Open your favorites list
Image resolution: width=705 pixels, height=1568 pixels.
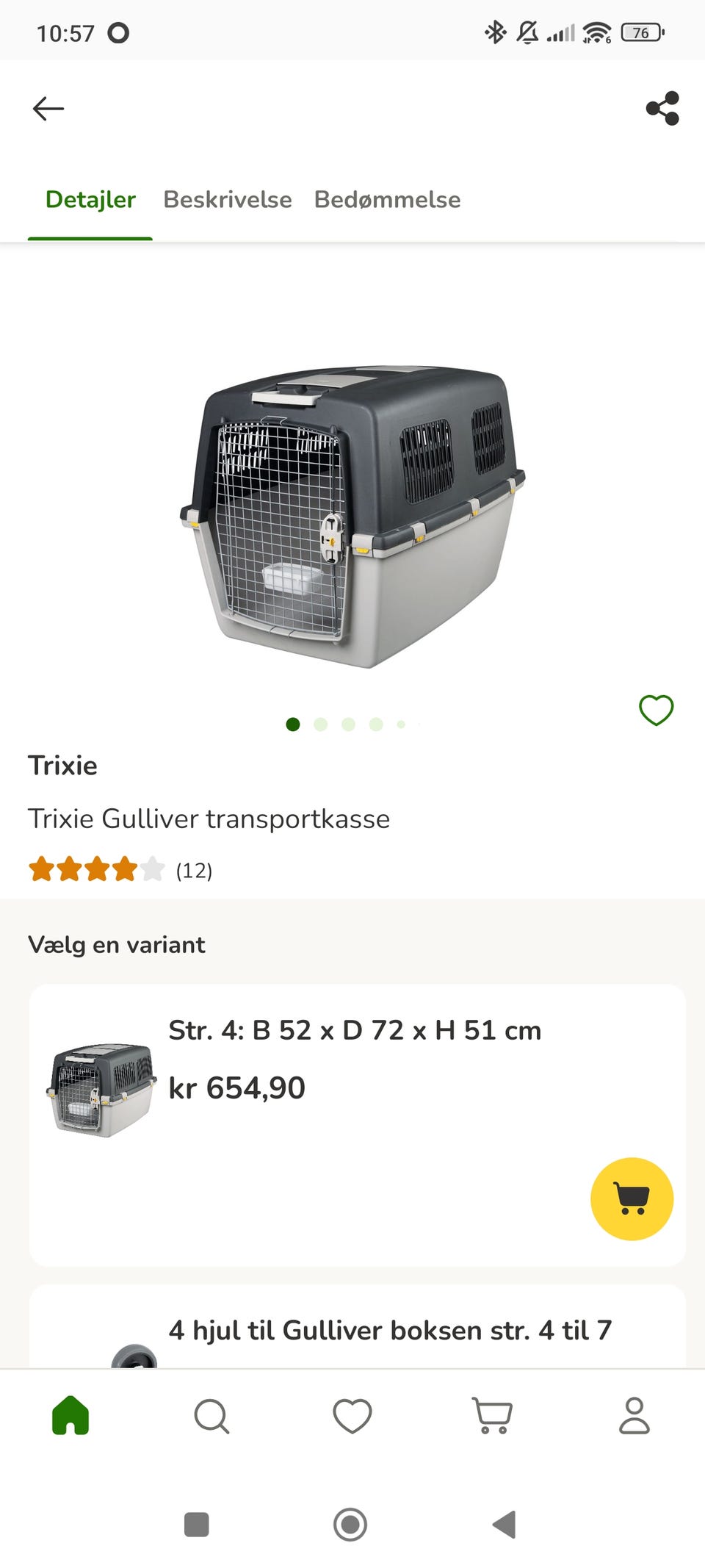pyautogui.click(x=351, y=1414)
